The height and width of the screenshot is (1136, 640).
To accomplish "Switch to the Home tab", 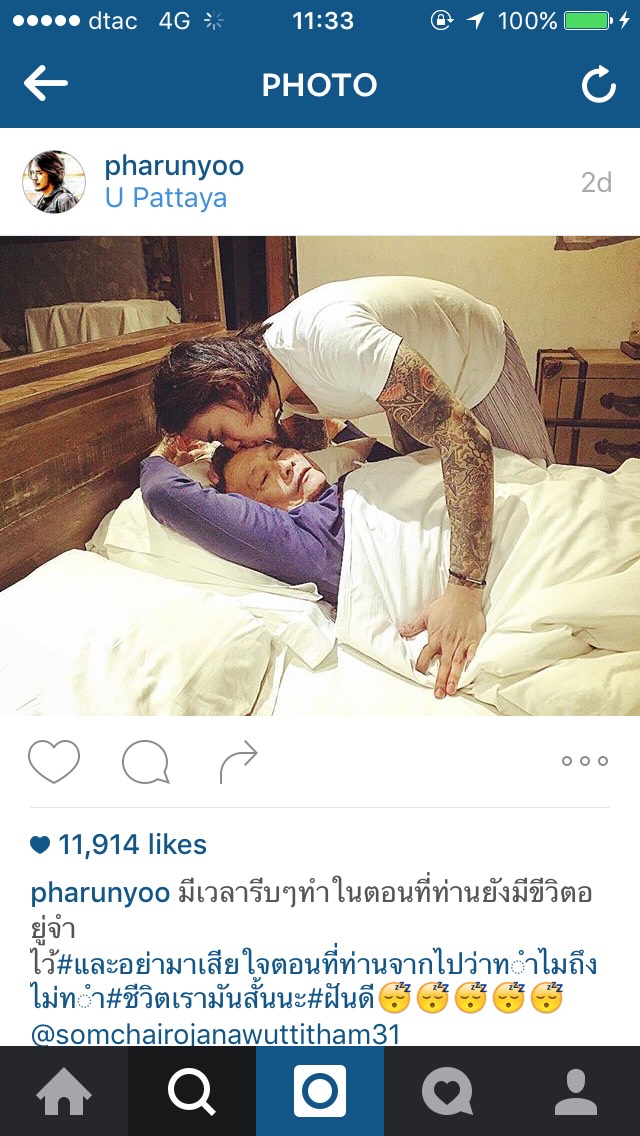I will [x=64, y=1091].
